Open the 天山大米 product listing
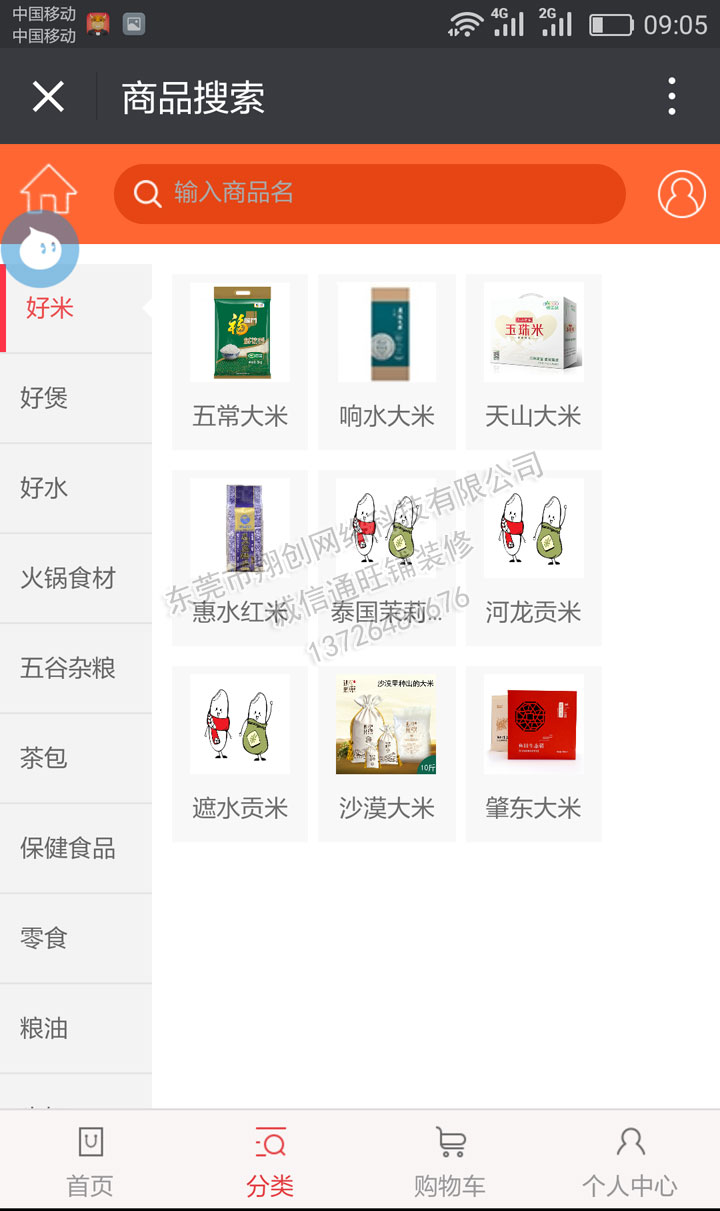The image size is (720, 1211). [x=533, y=332]
